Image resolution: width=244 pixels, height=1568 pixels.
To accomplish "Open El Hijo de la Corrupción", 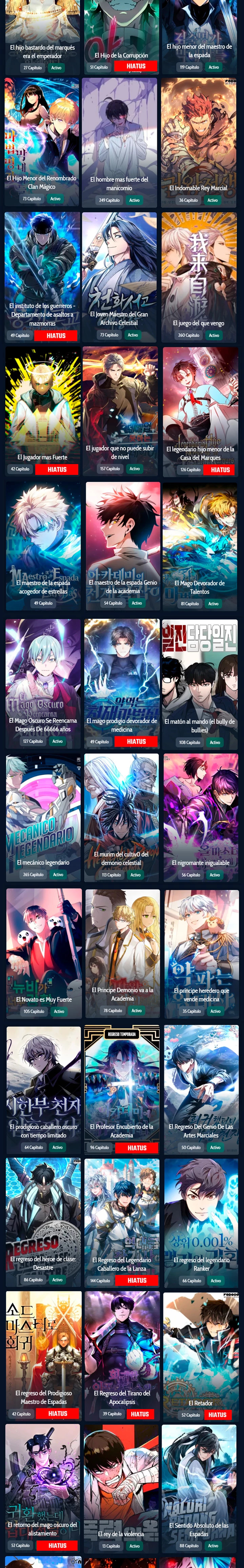I will coord(121,30).
